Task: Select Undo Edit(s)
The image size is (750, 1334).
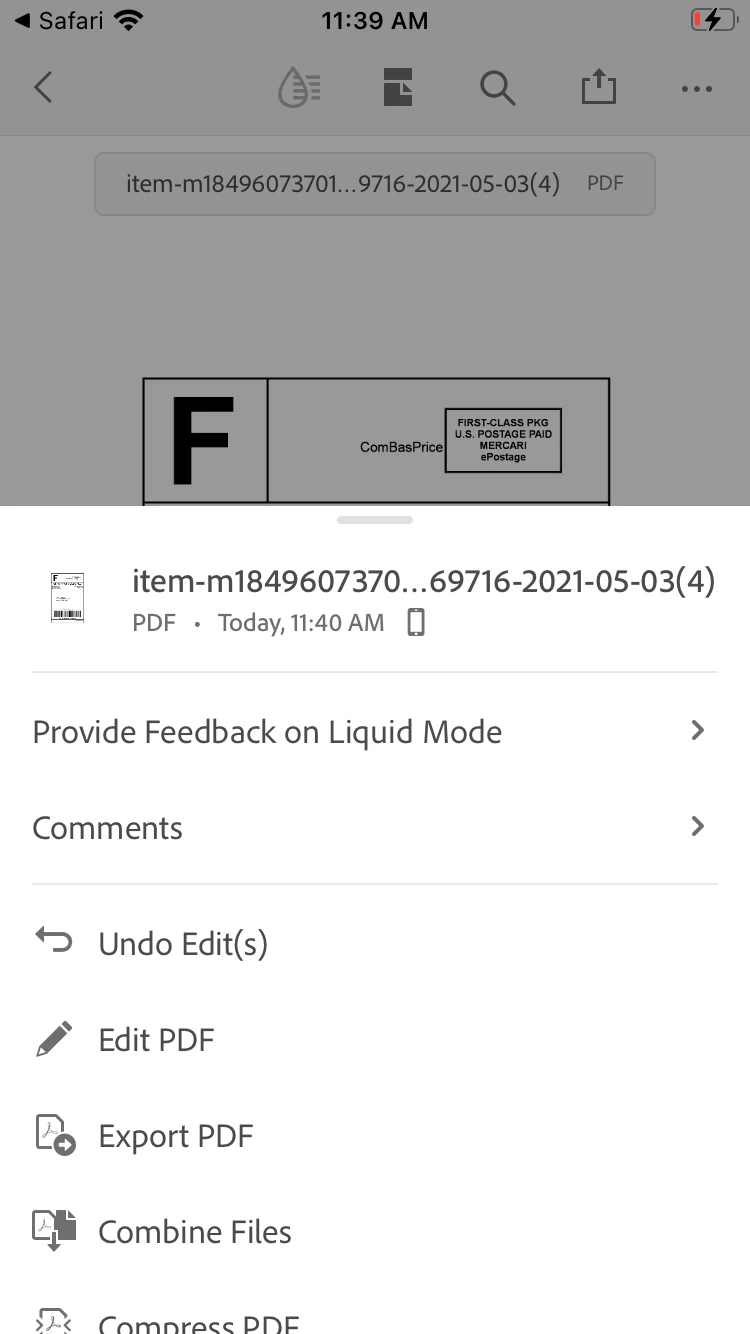Action: coord(182,944)
